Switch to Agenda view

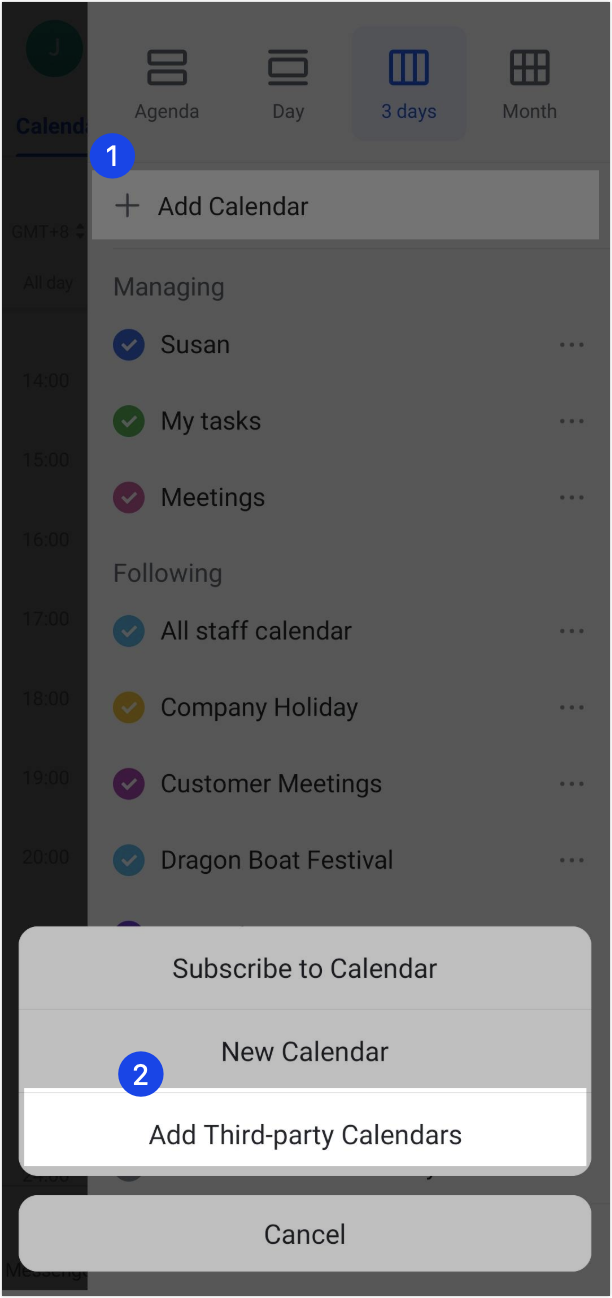pyautogui.click(x=167, y=84)
